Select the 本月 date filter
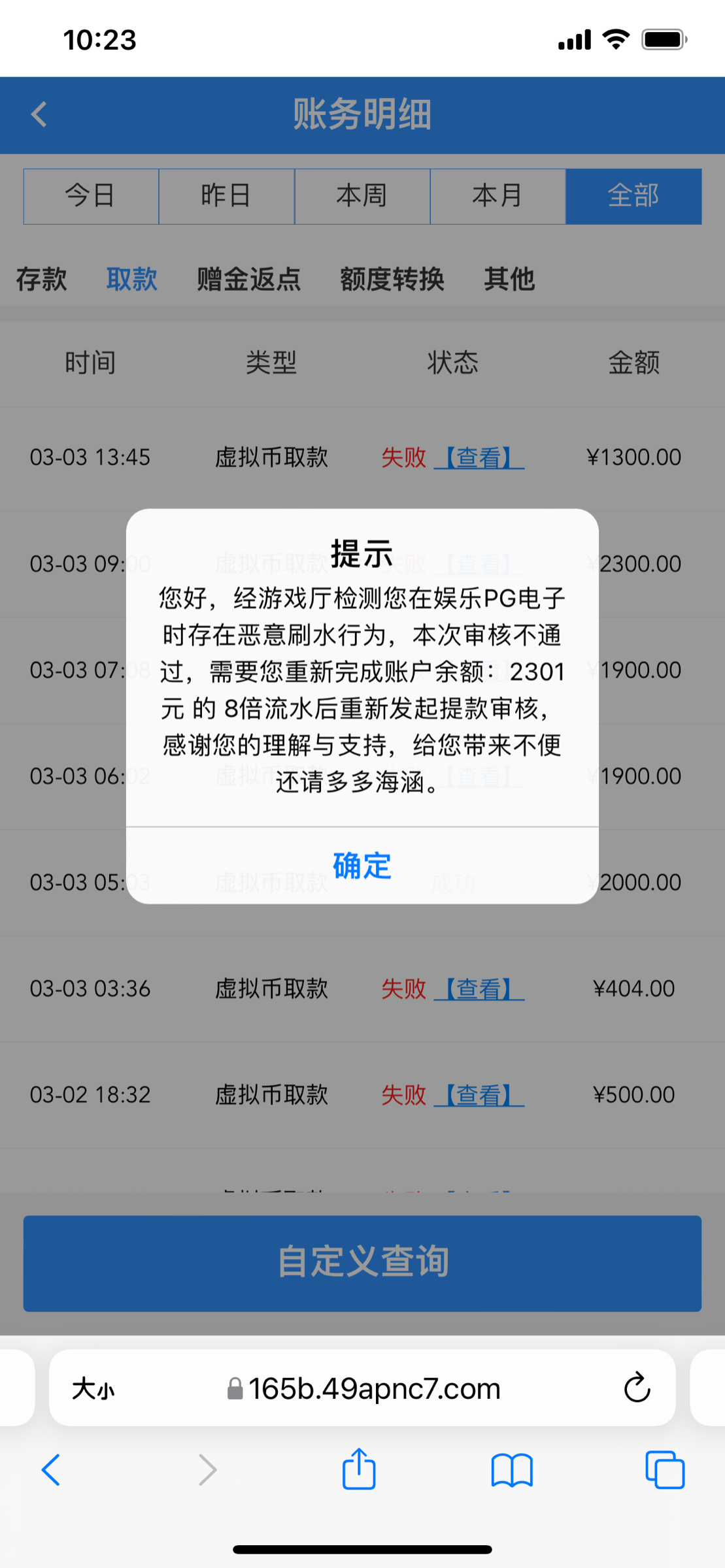Image resolution: width=725 pixels, height=1568 pixels. click(x=497, y=196)
